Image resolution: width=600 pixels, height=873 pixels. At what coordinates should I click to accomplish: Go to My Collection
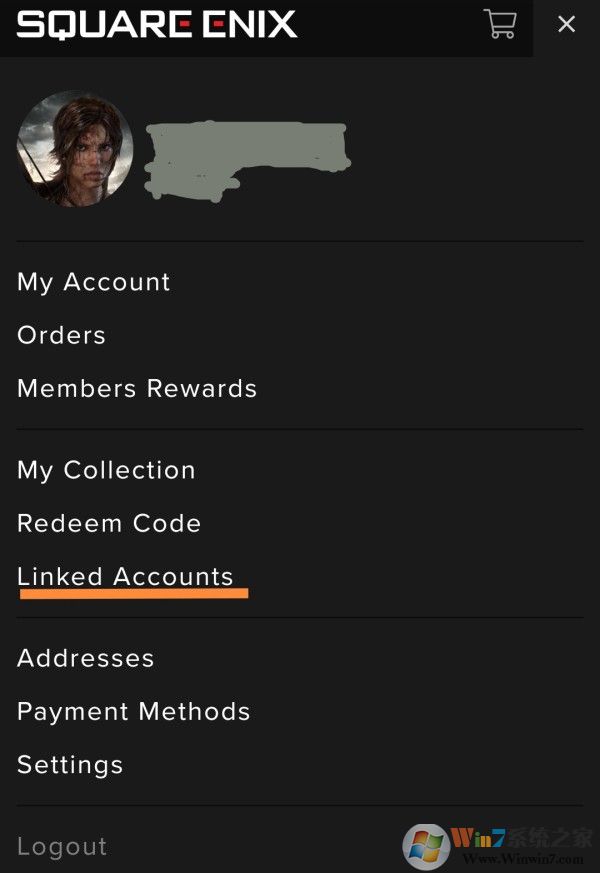coord(106,470)
